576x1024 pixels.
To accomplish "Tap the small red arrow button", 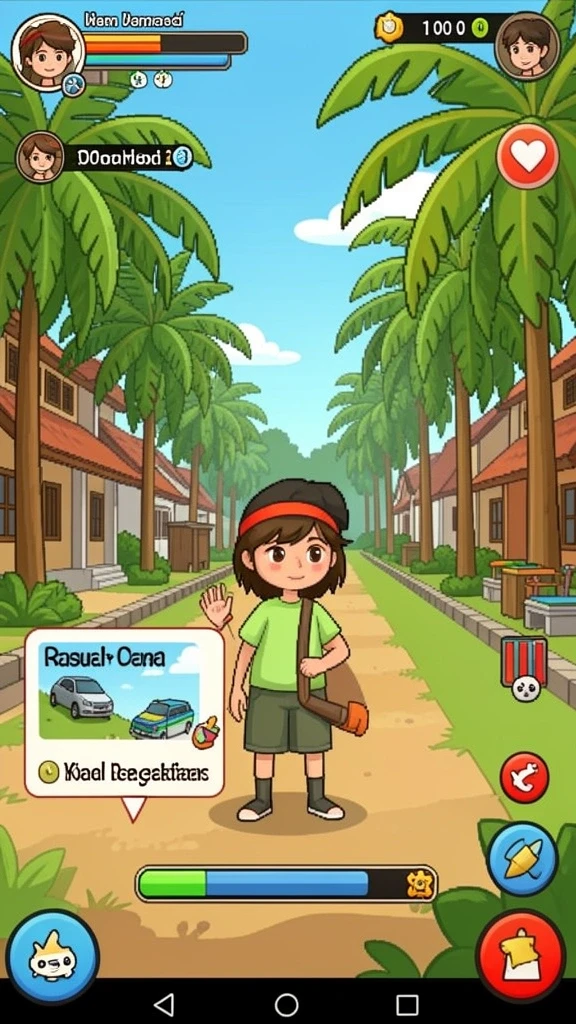I will coord(524,777).
